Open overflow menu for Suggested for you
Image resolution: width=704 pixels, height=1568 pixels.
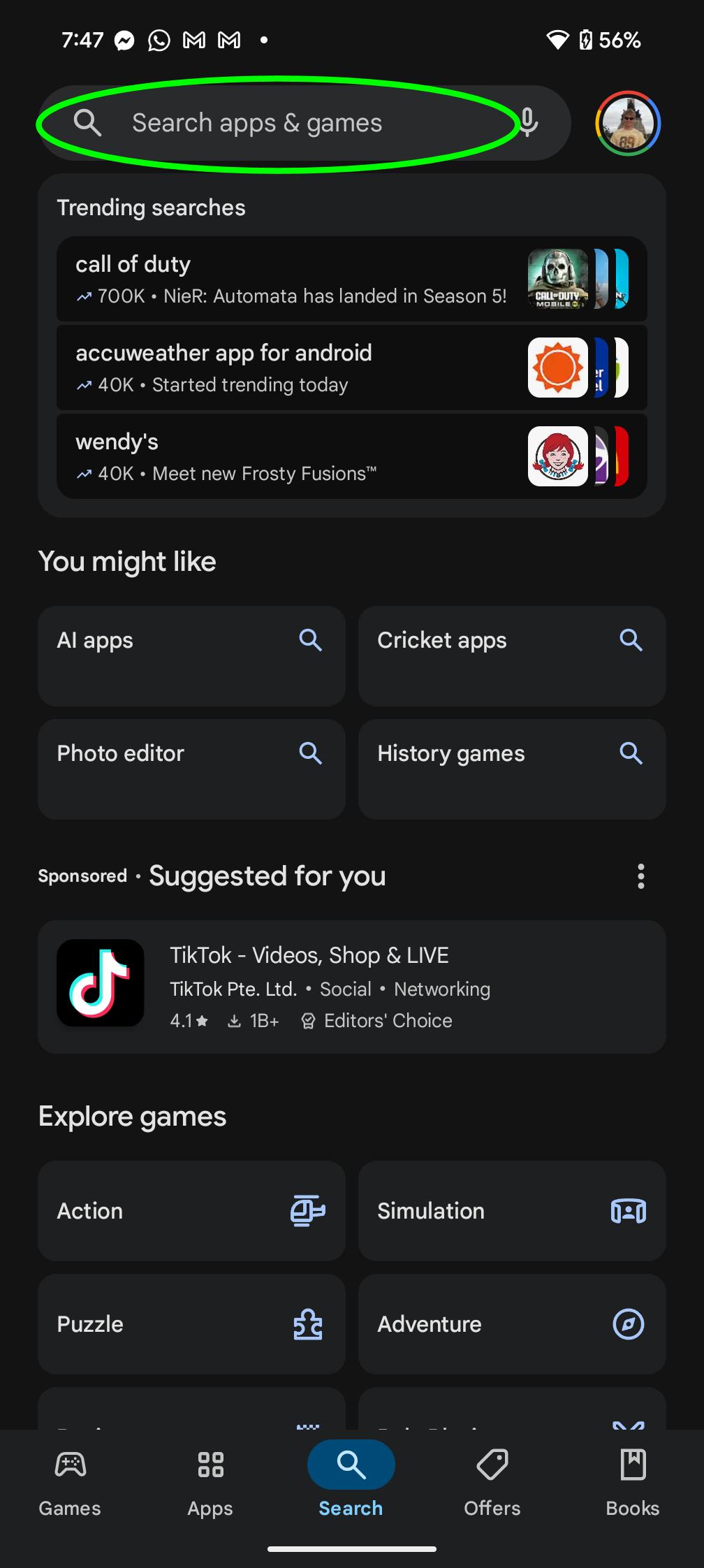point(640,876)
